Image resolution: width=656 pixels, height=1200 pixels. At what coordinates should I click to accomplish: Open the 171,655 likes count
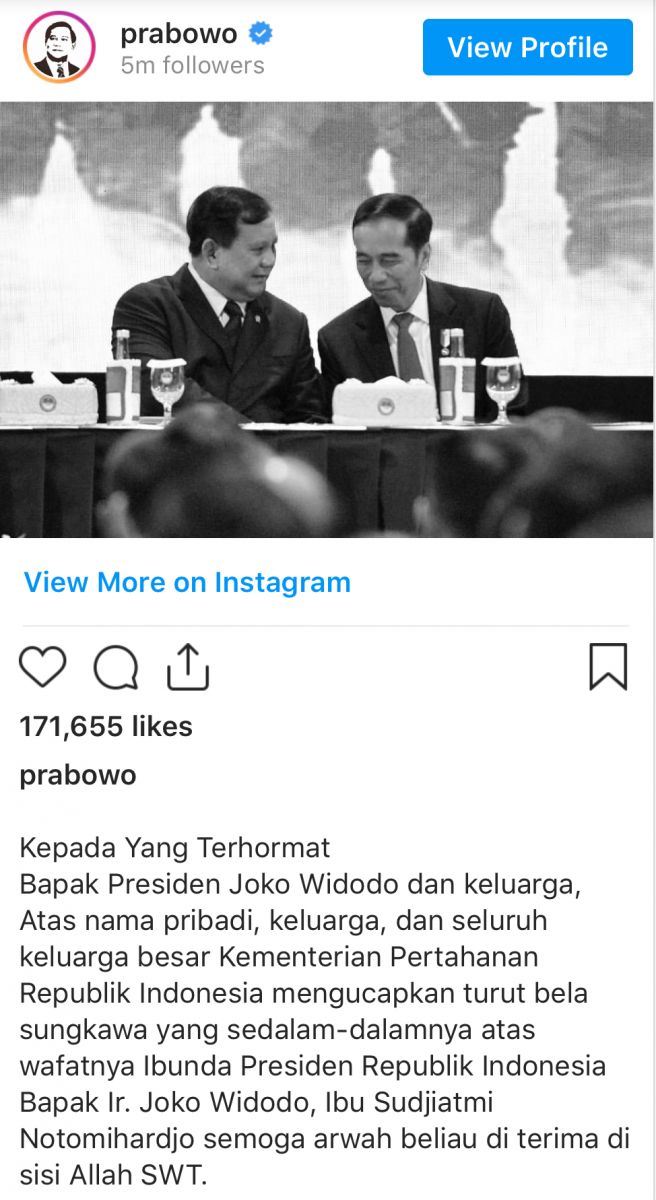[x=106, y=726]
